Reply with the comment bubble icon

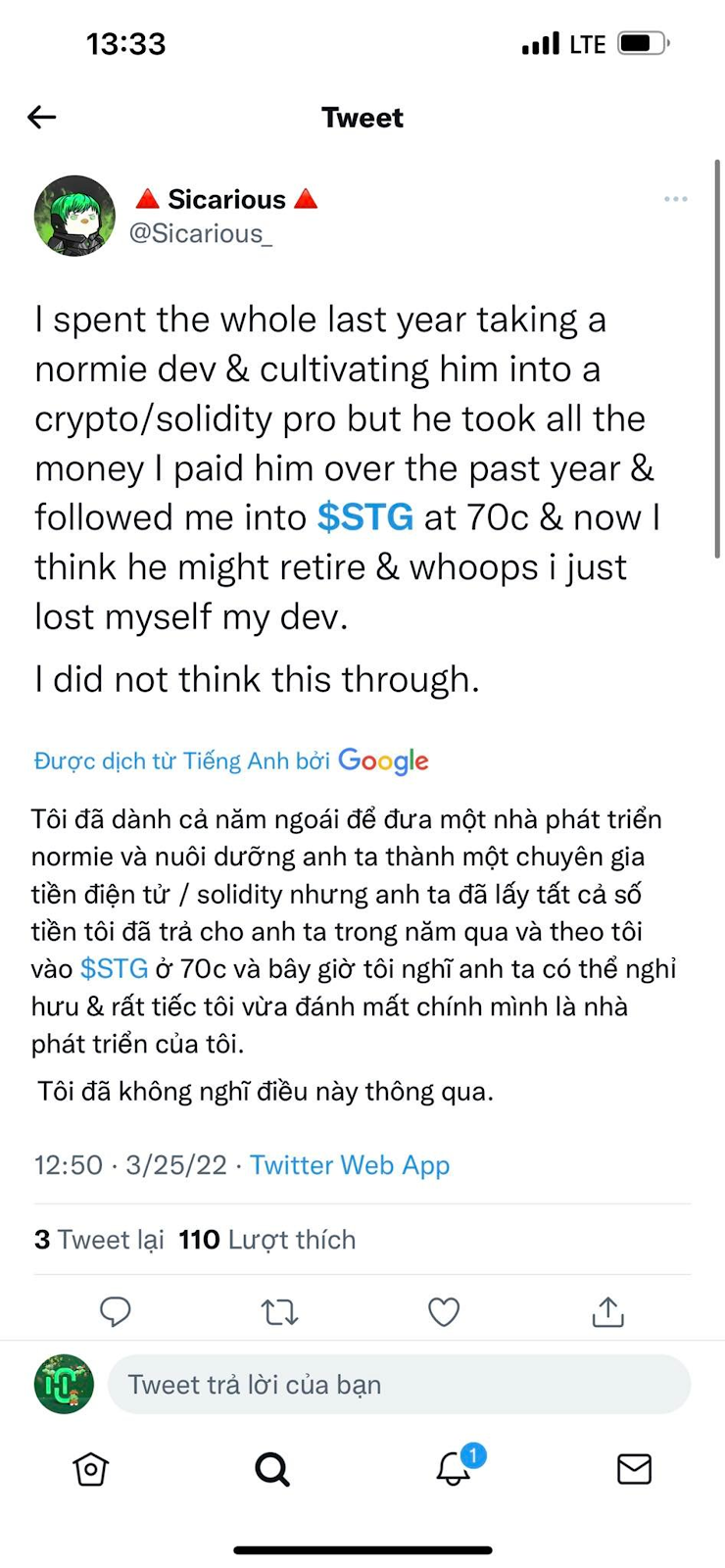116,1311
